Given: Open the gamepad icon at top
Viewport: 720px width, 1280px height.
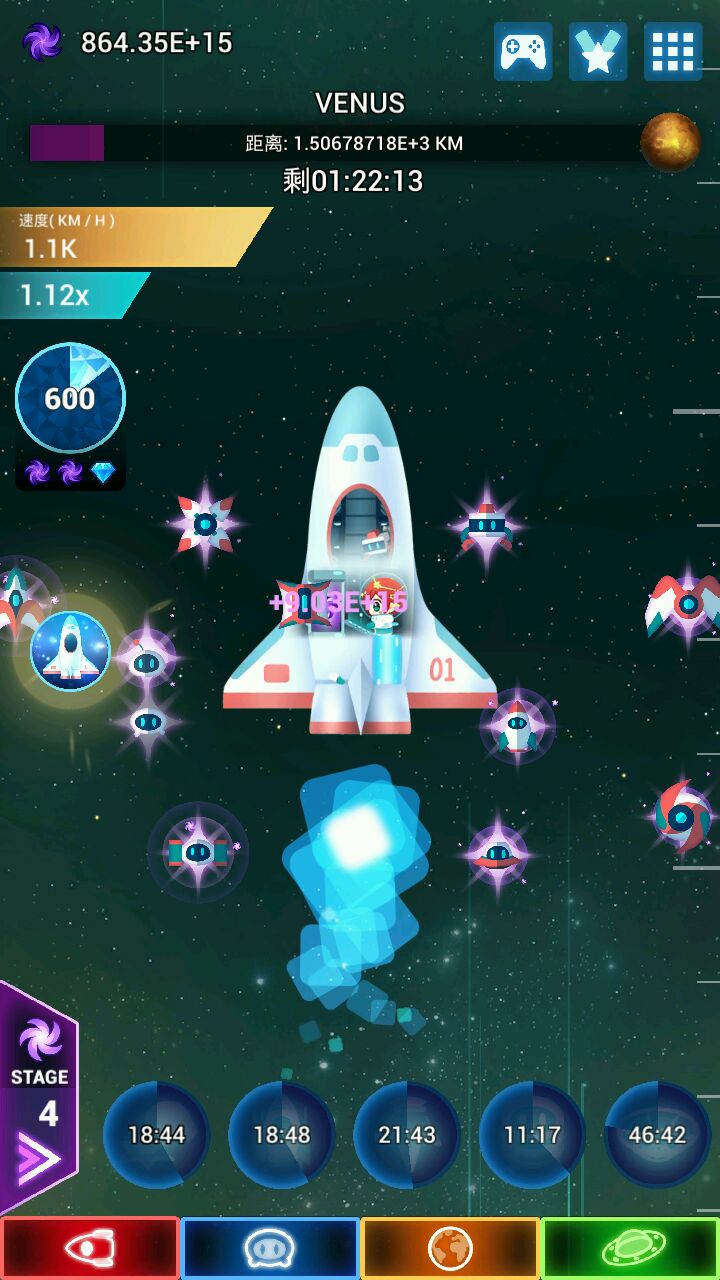Looking at the screenshot, I should [x=523, y=52].
